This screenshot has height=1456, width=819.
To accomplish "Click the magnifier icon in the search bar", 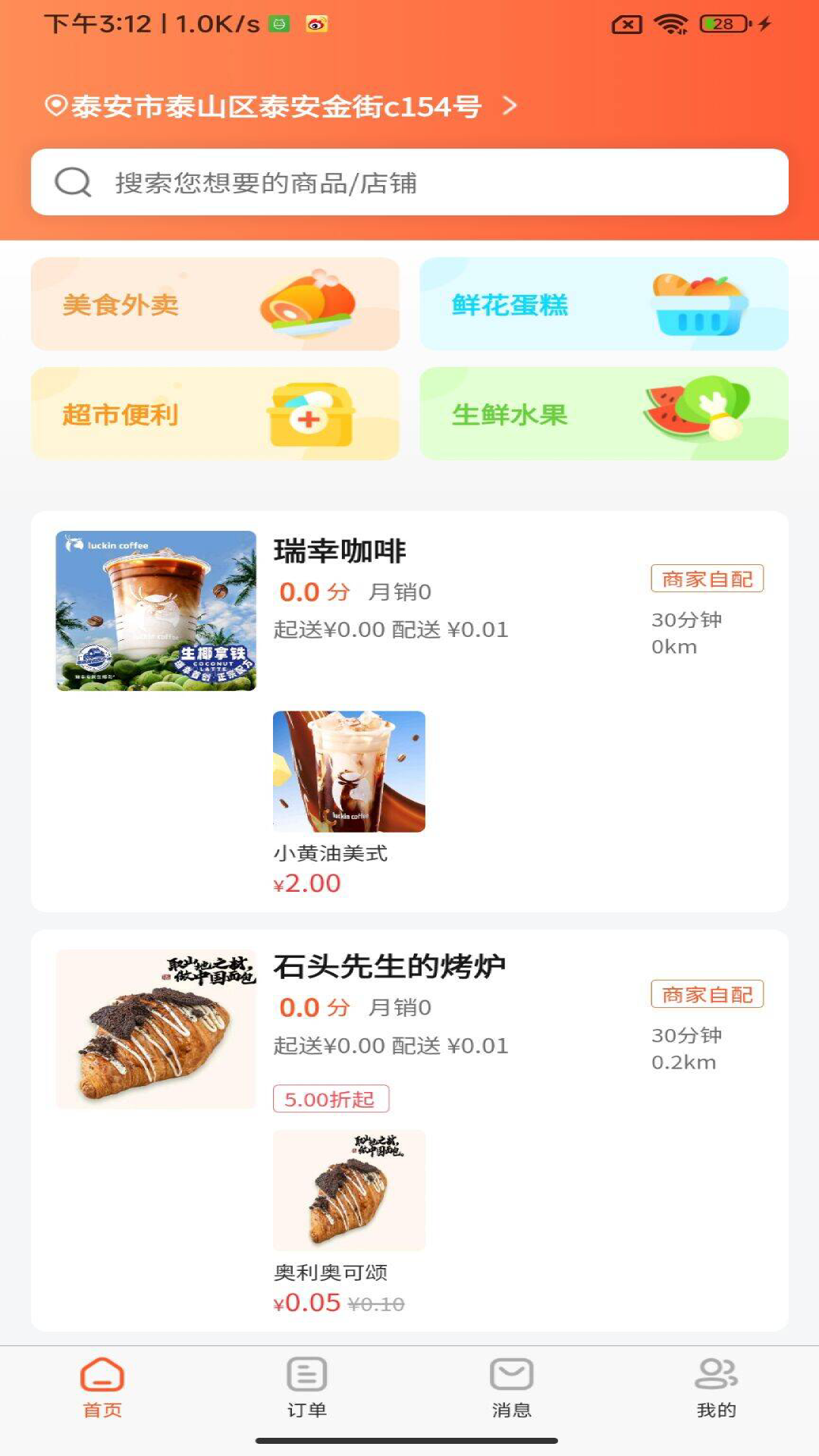I will pyautogui.click(x=71, y=181).
